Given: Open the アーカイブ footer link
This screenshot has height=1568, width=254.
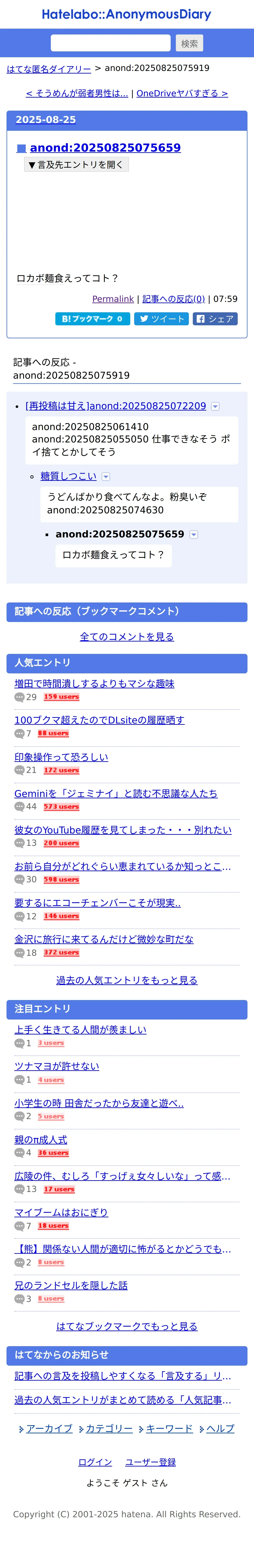Looking at the screenshot, I should pos(49,1428).
